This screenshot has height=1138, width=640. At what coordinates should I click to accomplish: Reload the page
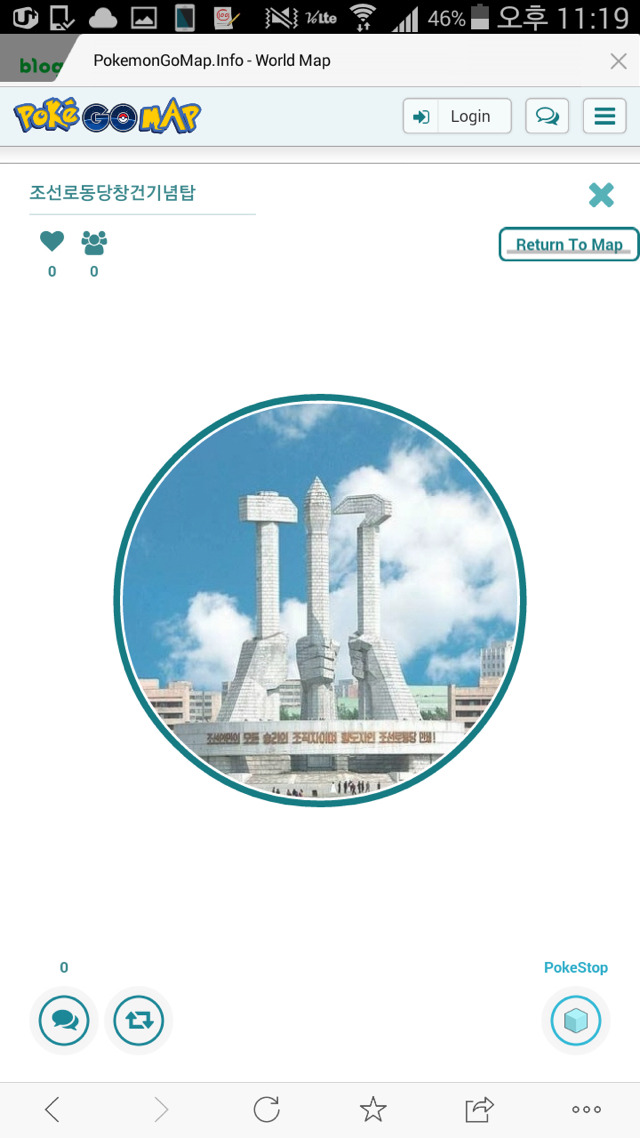point(266,1108)
